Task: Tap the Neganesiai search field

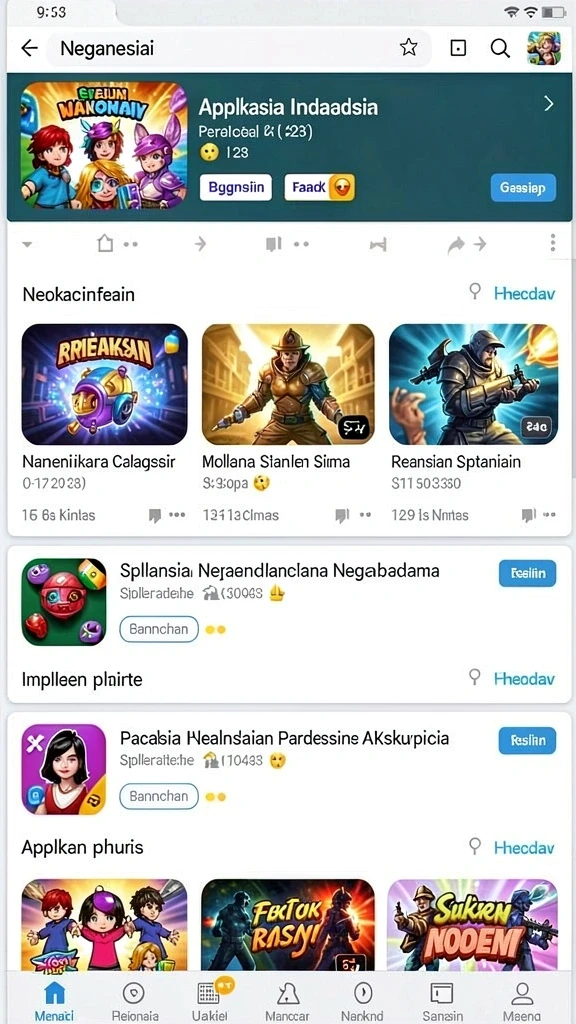Action: pyautogui.click(x=222, y=48)
